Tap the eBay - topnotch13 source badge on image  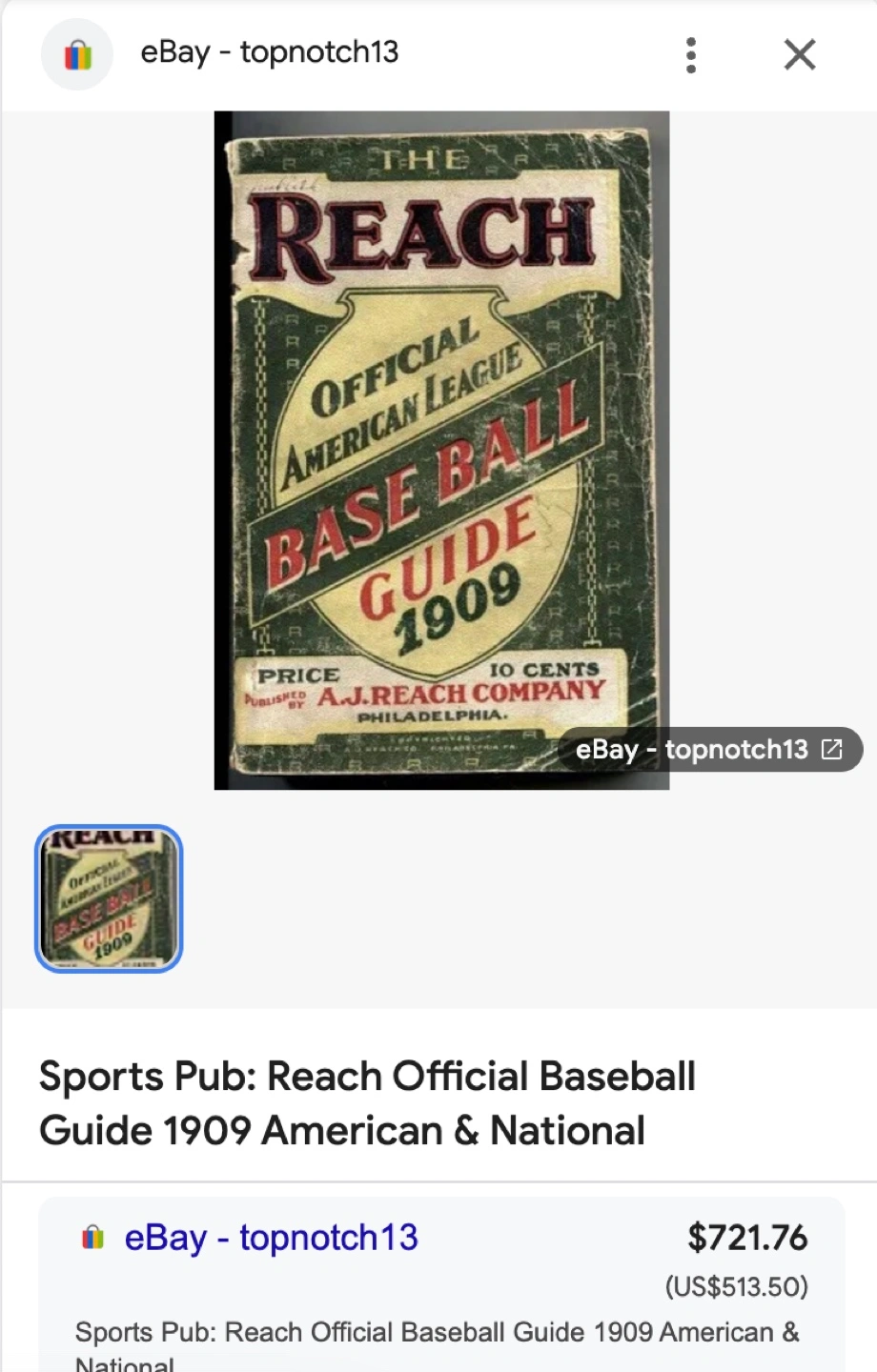click(x=708, y=750)
